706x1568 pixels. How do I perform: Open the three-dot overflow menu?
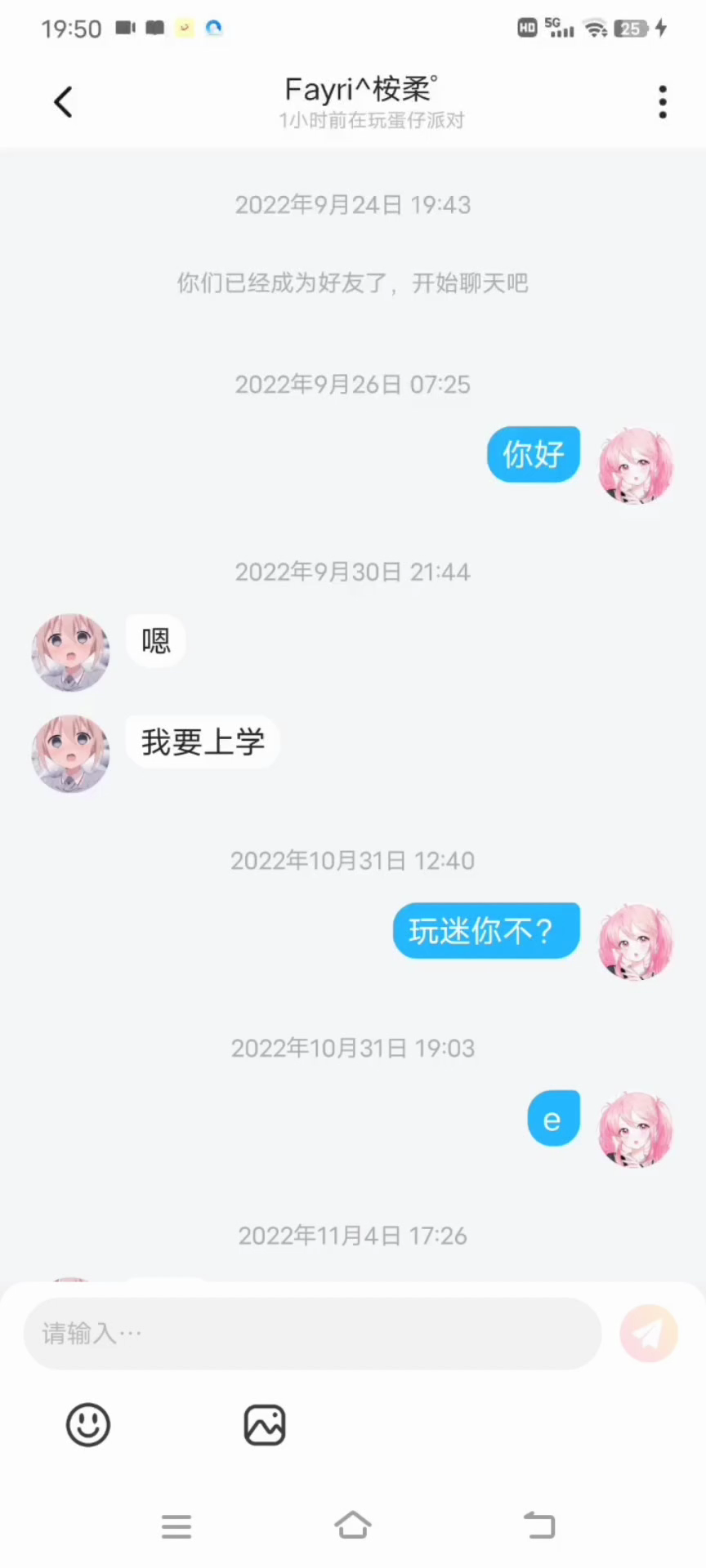[x=662, y=102]
